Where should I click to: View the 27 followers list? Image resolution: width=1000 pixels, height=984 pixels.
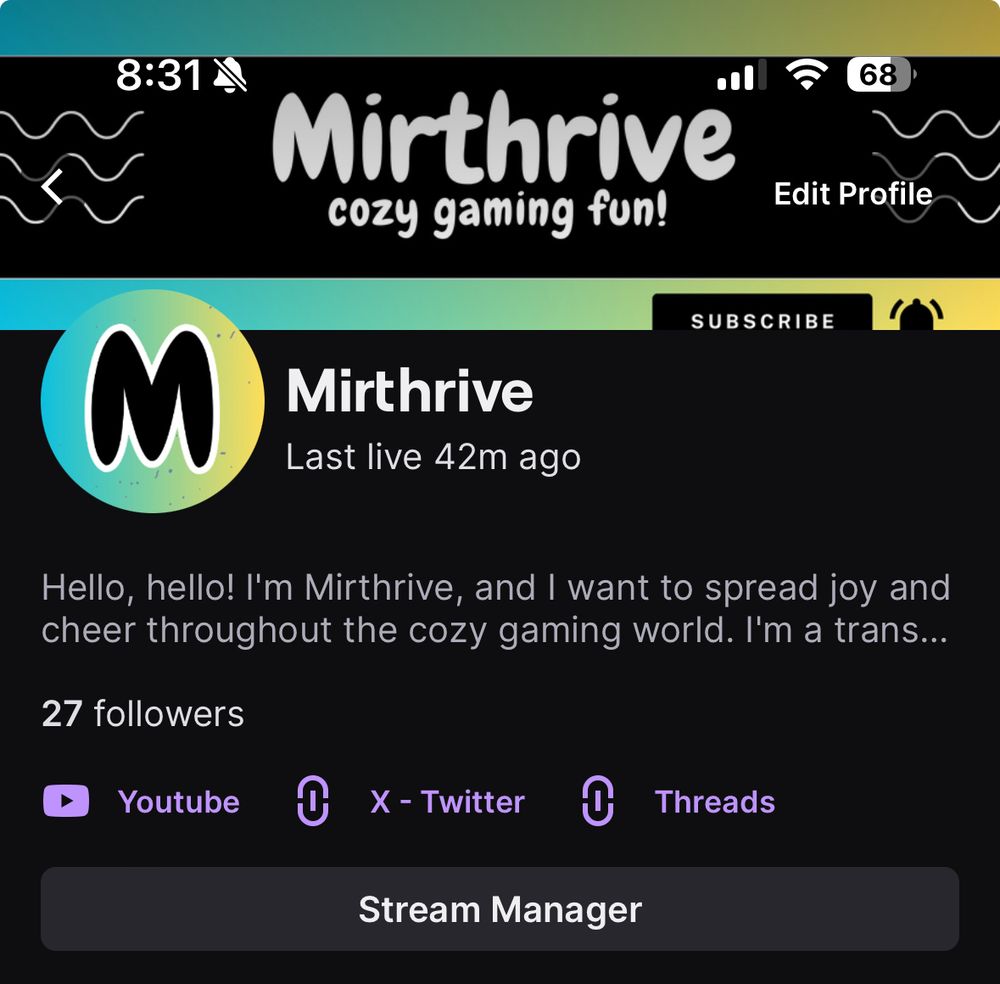(x=143, y=714)
